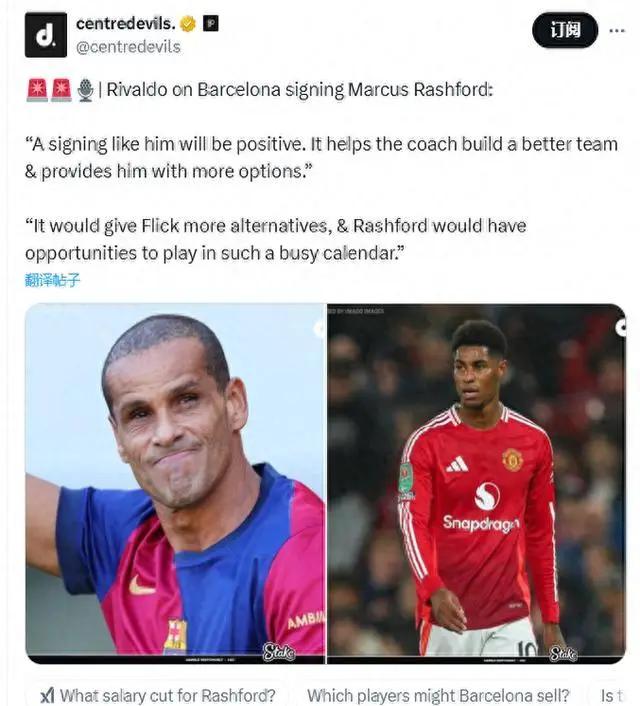Open the Rivaldo photo on the left

click(175, 483)
